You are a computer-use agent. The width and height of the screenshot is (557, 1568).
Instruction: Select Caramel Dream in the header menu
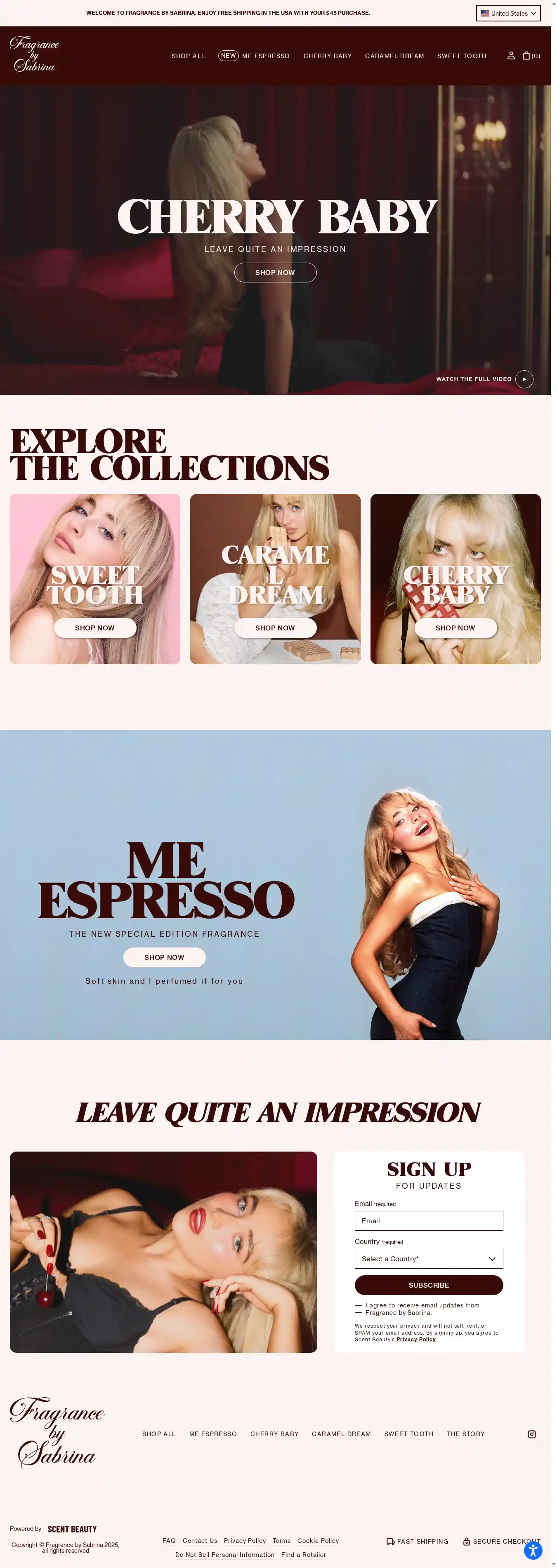tap(394, 56)
